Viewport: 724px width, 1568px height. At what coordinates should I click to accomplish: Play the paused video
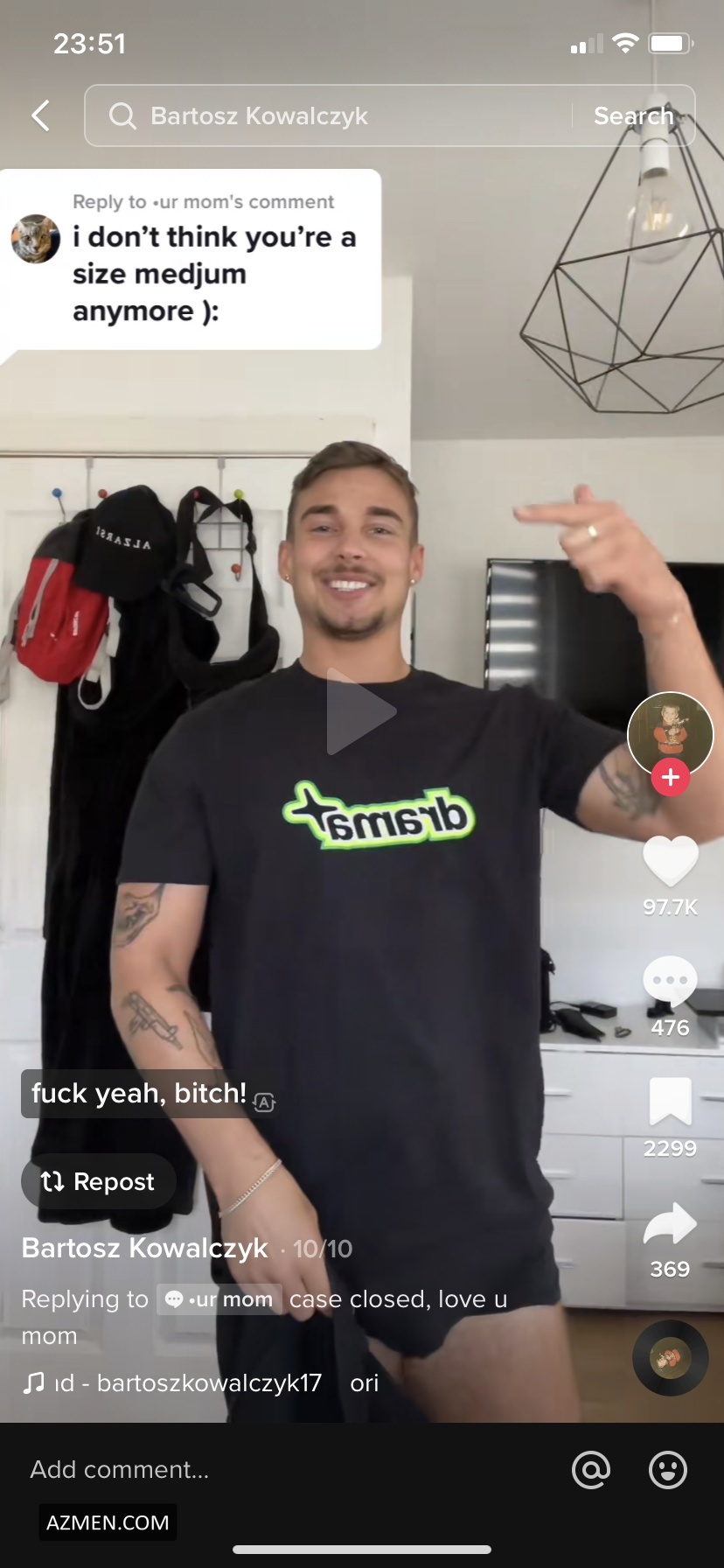[360, 711]
